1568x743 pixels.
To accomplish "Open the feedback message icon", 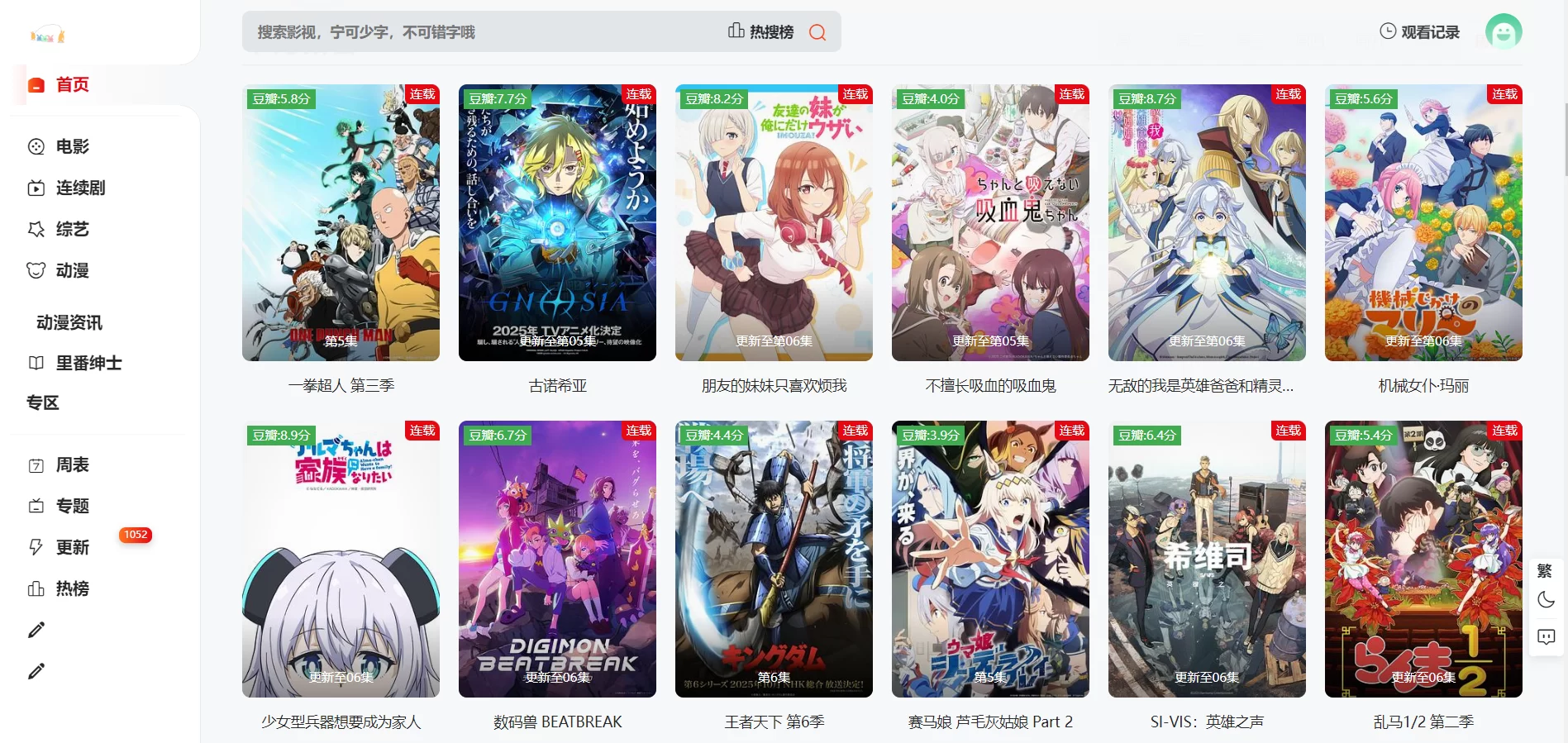I will (1546, 637).
